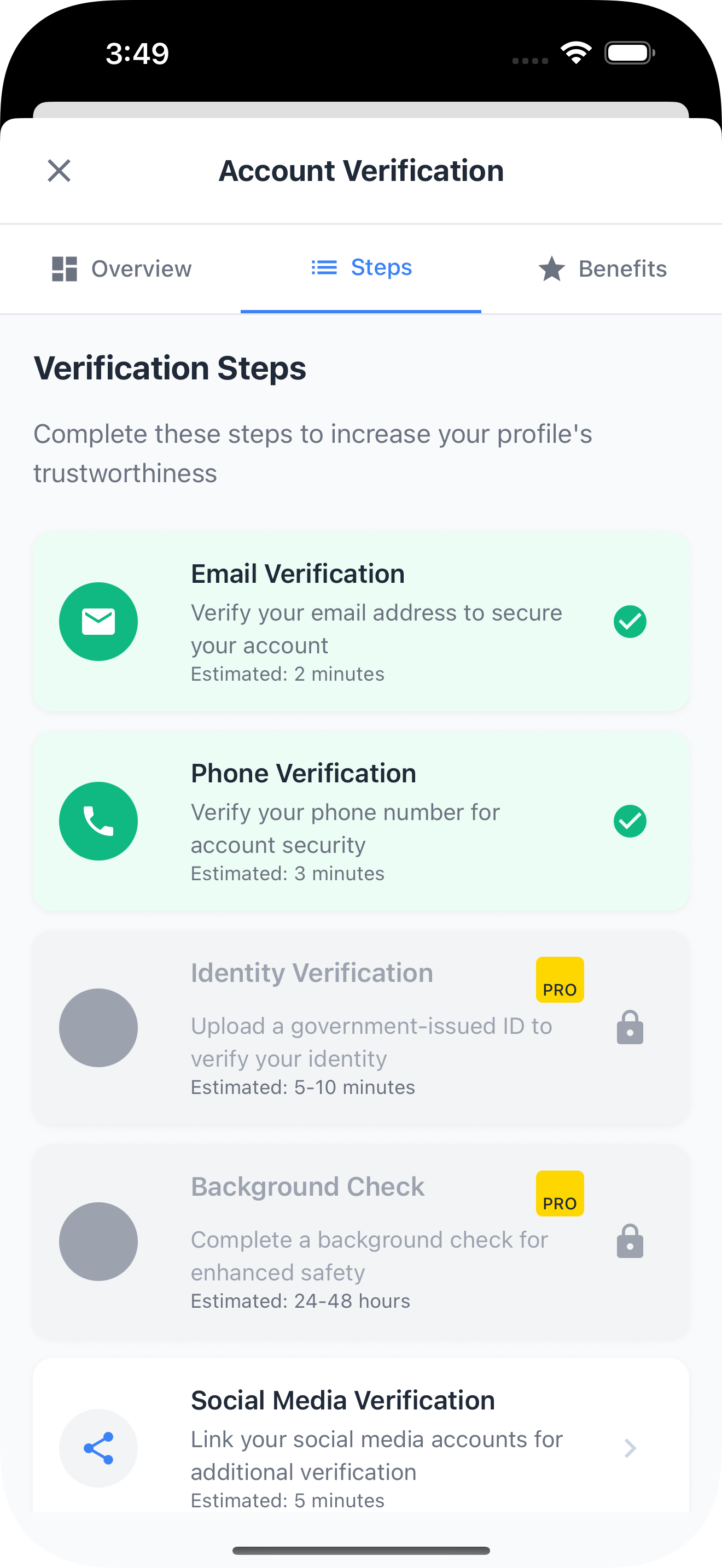Close the Account Verification sheet
Screen dimensions: 722x1568
[59, 171]
